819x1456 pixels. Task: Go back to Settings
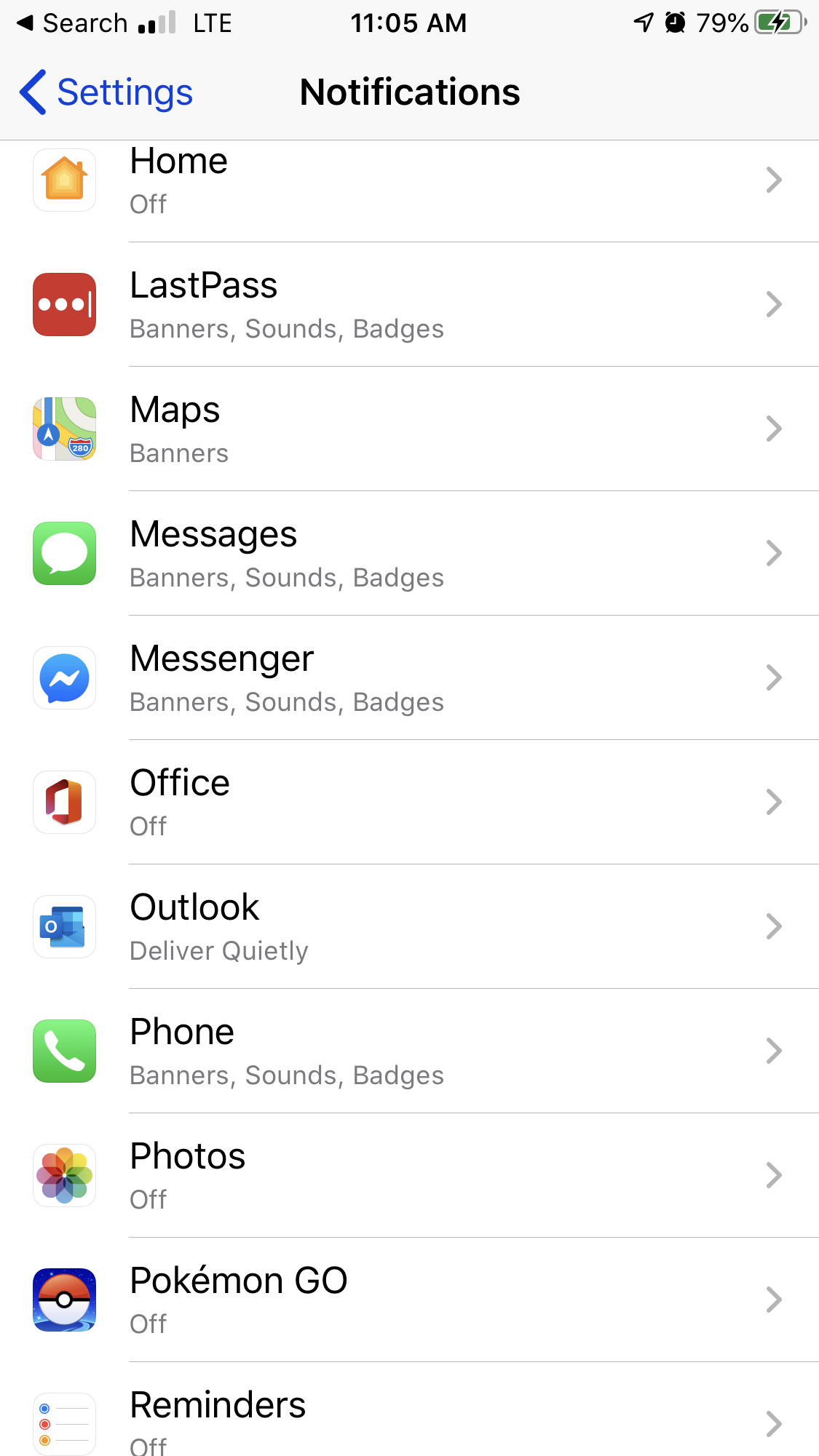pyautogui.click(x=106, y=92)
